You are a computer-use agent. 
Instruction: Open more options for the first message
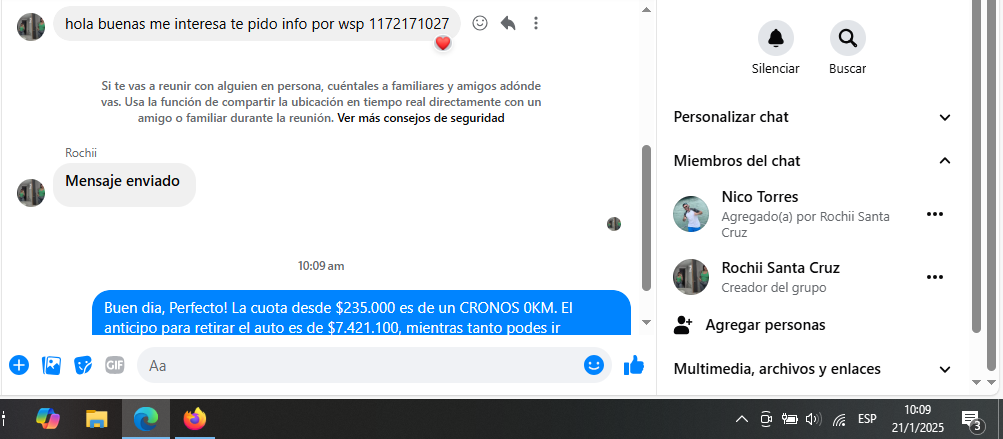tap(536, 23)
